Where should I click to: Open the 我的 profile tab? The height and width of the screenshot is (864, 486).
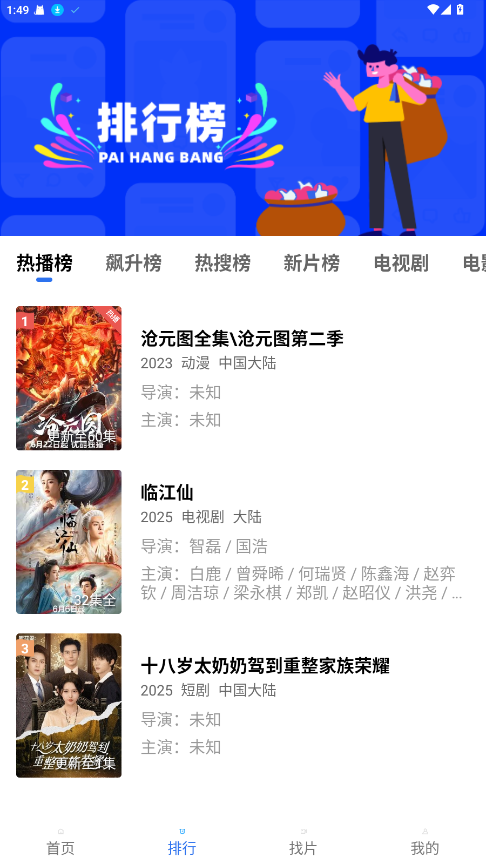(x=425, y=843)
